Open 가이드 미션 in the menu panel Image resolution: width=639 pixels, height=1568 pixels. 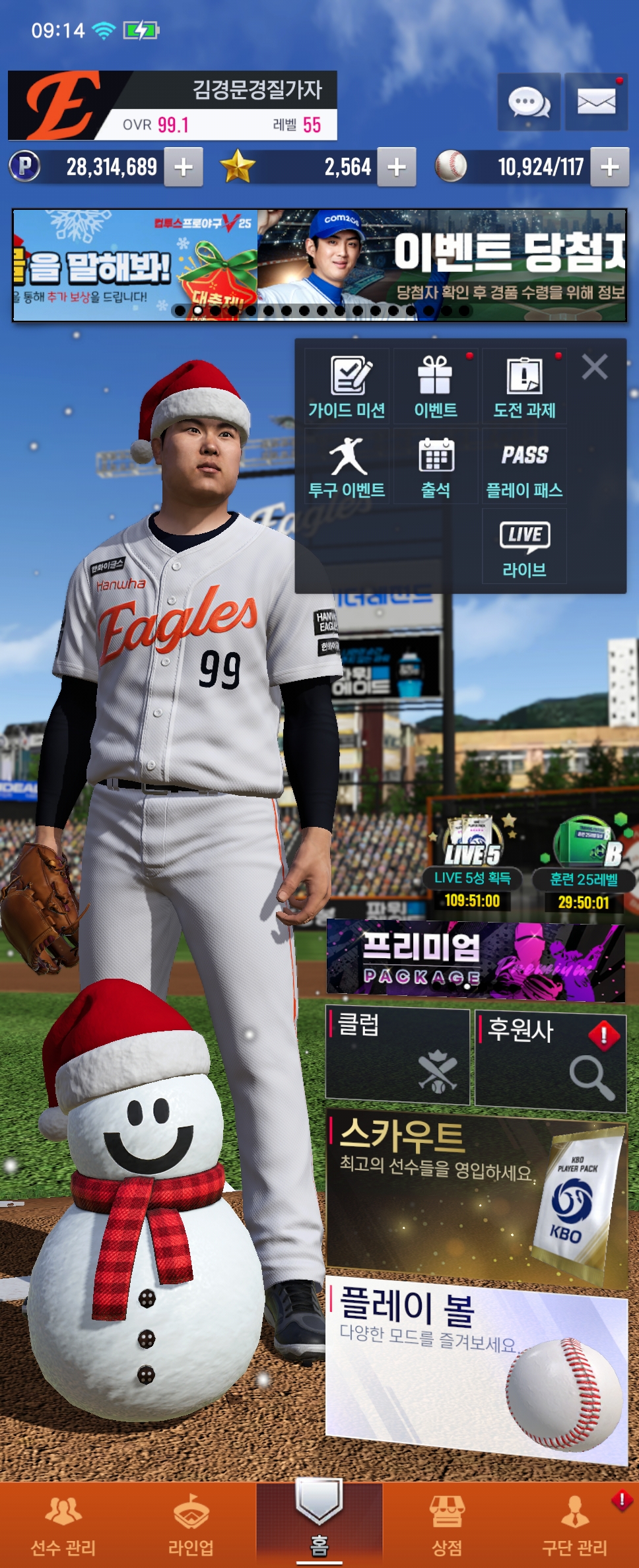coord(347,387)
